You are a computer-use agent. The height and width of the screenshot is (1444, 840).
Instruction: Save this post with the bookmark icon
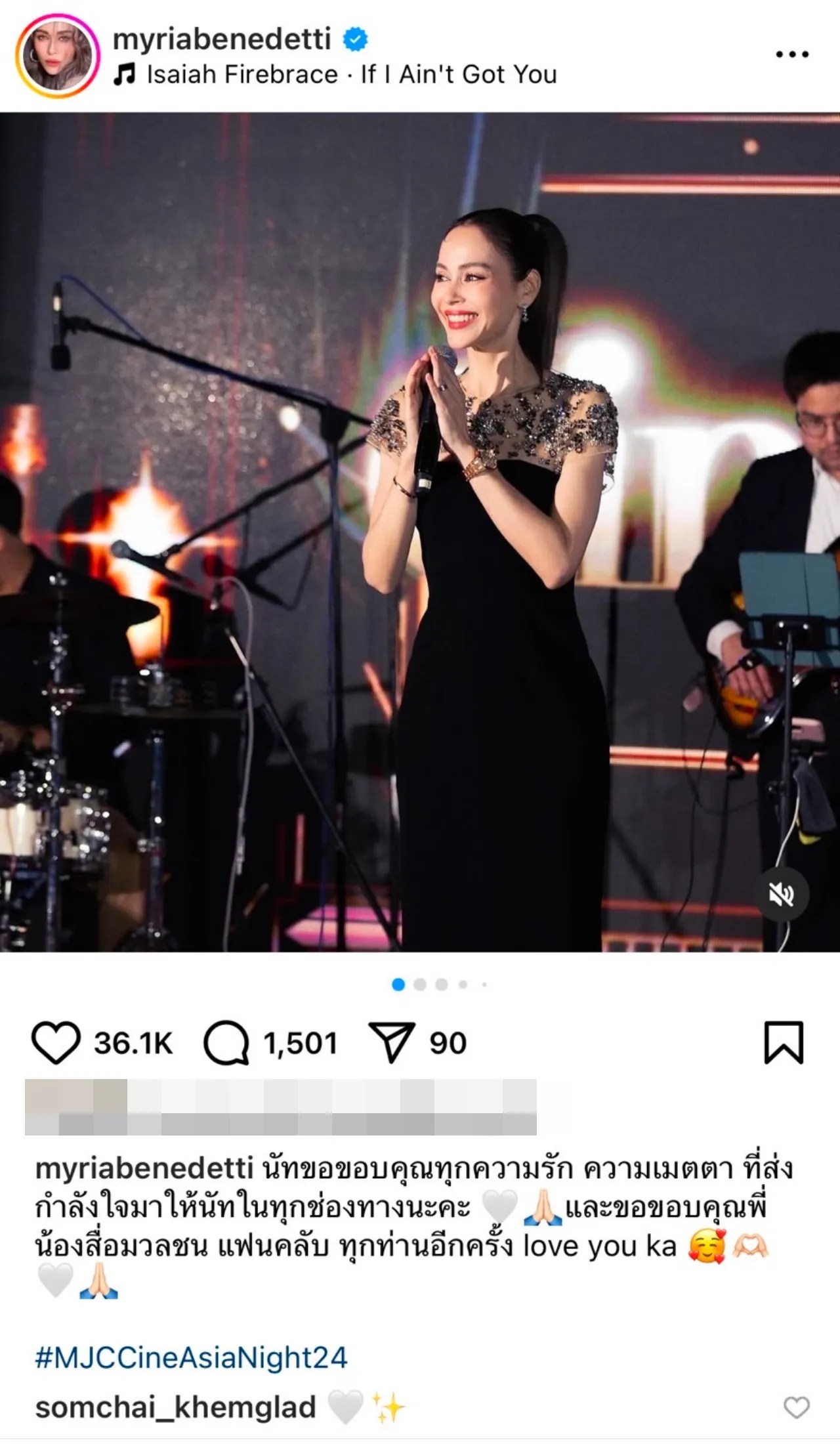point(784,1042)
